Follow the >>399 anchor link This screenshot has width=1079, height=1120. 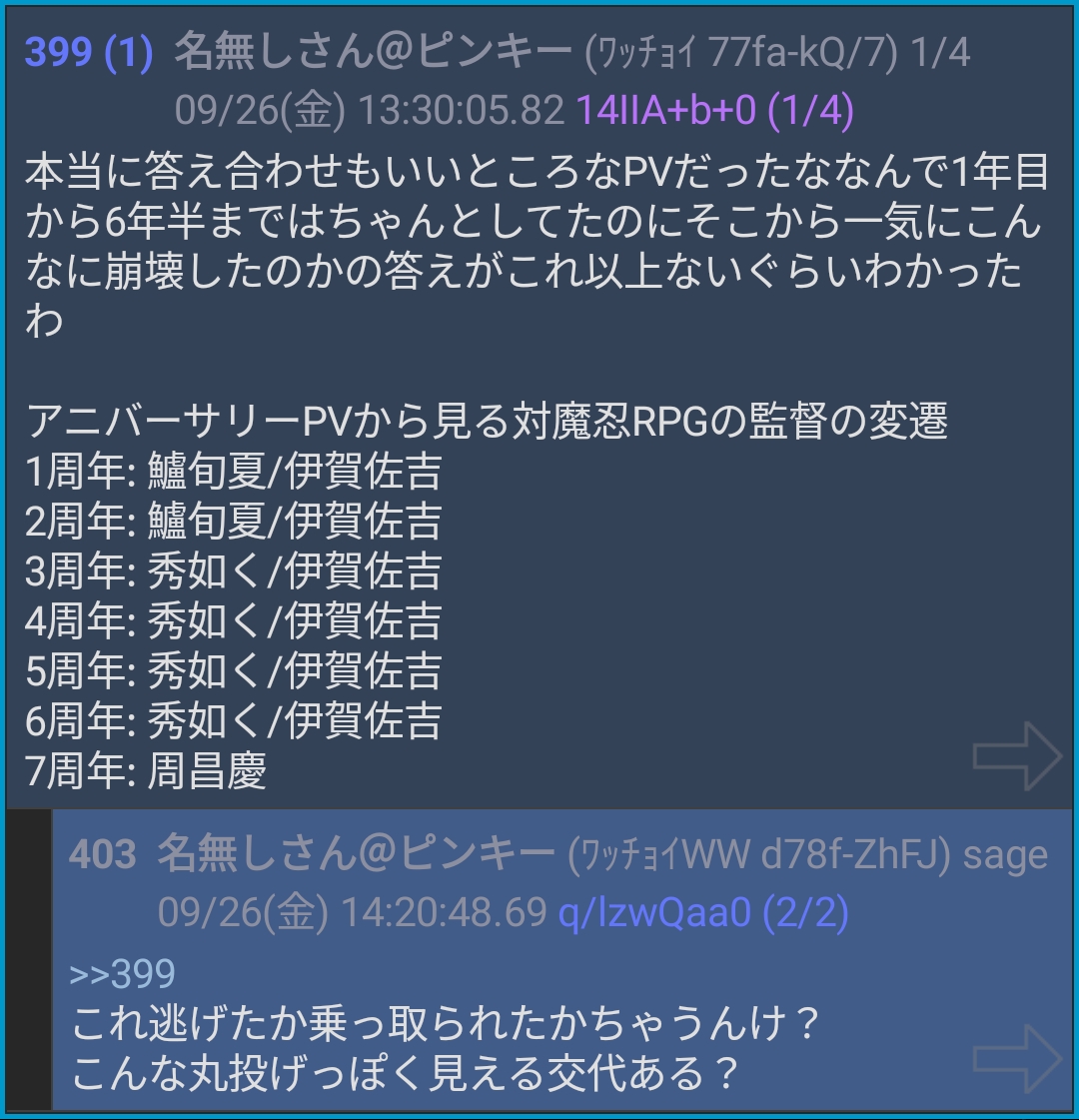tap(122, 973)
